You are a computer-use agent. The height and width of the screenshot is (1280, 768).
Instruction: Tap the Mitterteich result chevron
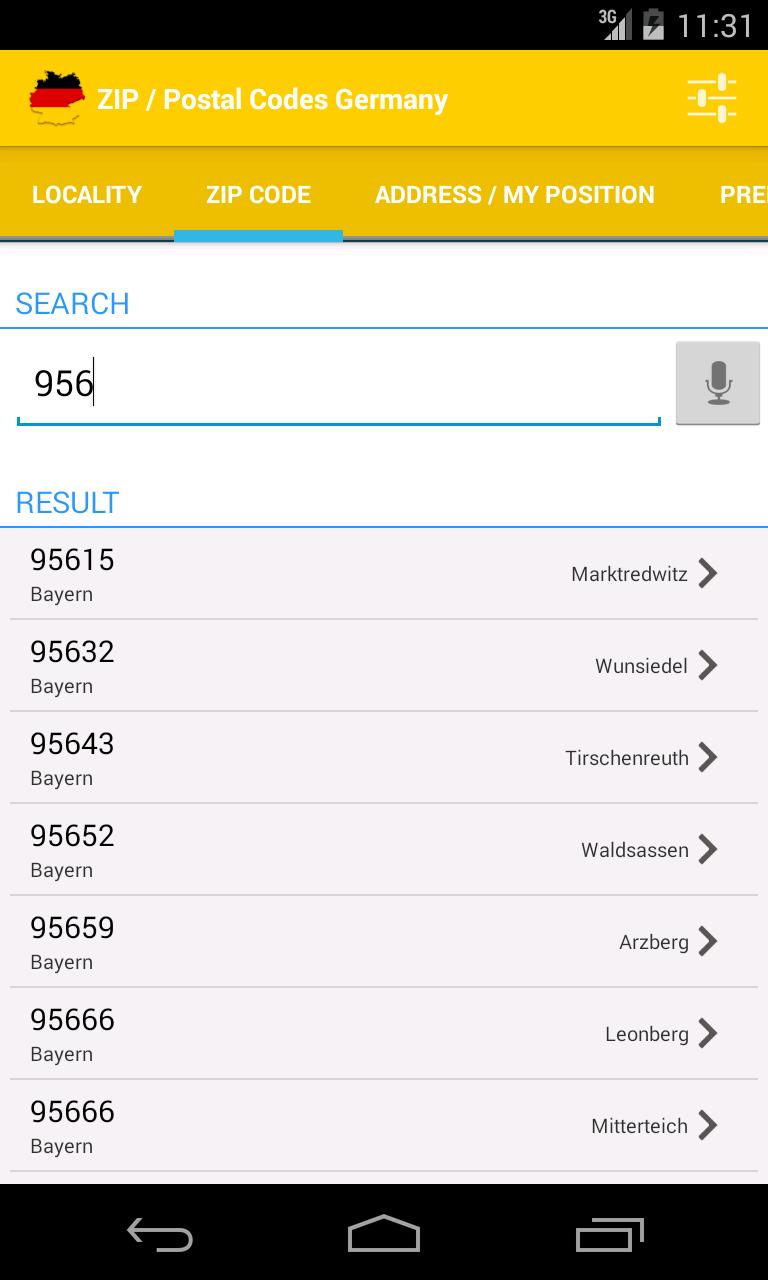709,1125
